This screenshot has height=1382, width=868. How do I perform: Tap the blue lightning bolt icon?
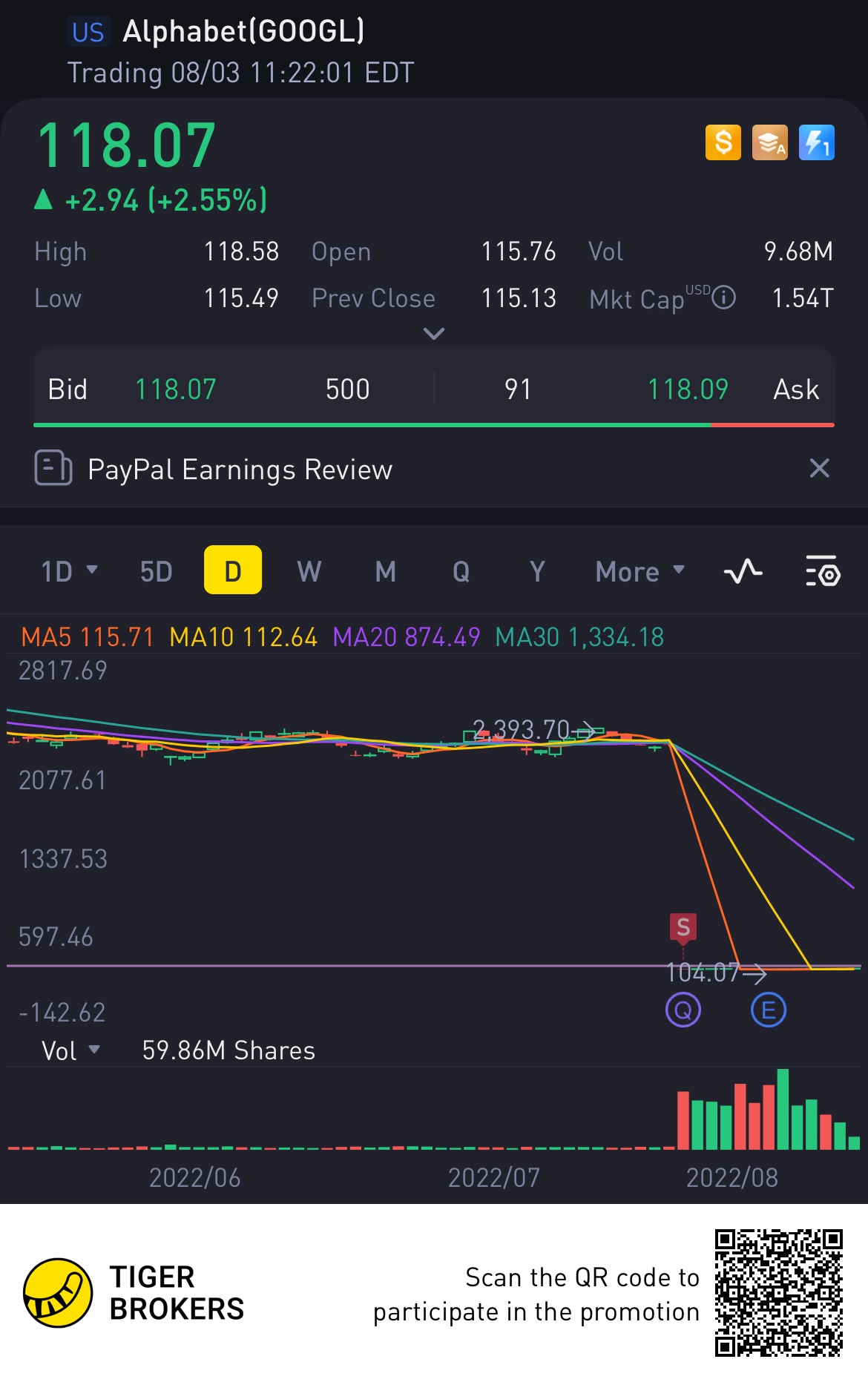(816, 142)
